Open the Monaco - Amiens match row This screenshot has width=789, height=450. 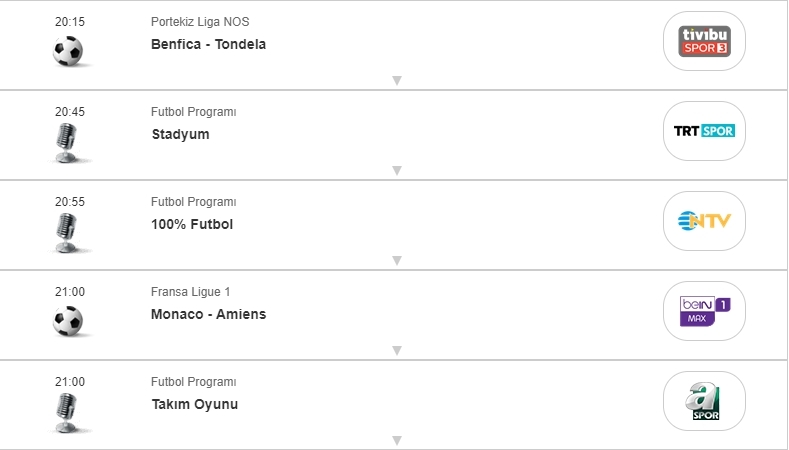(208, 314)
